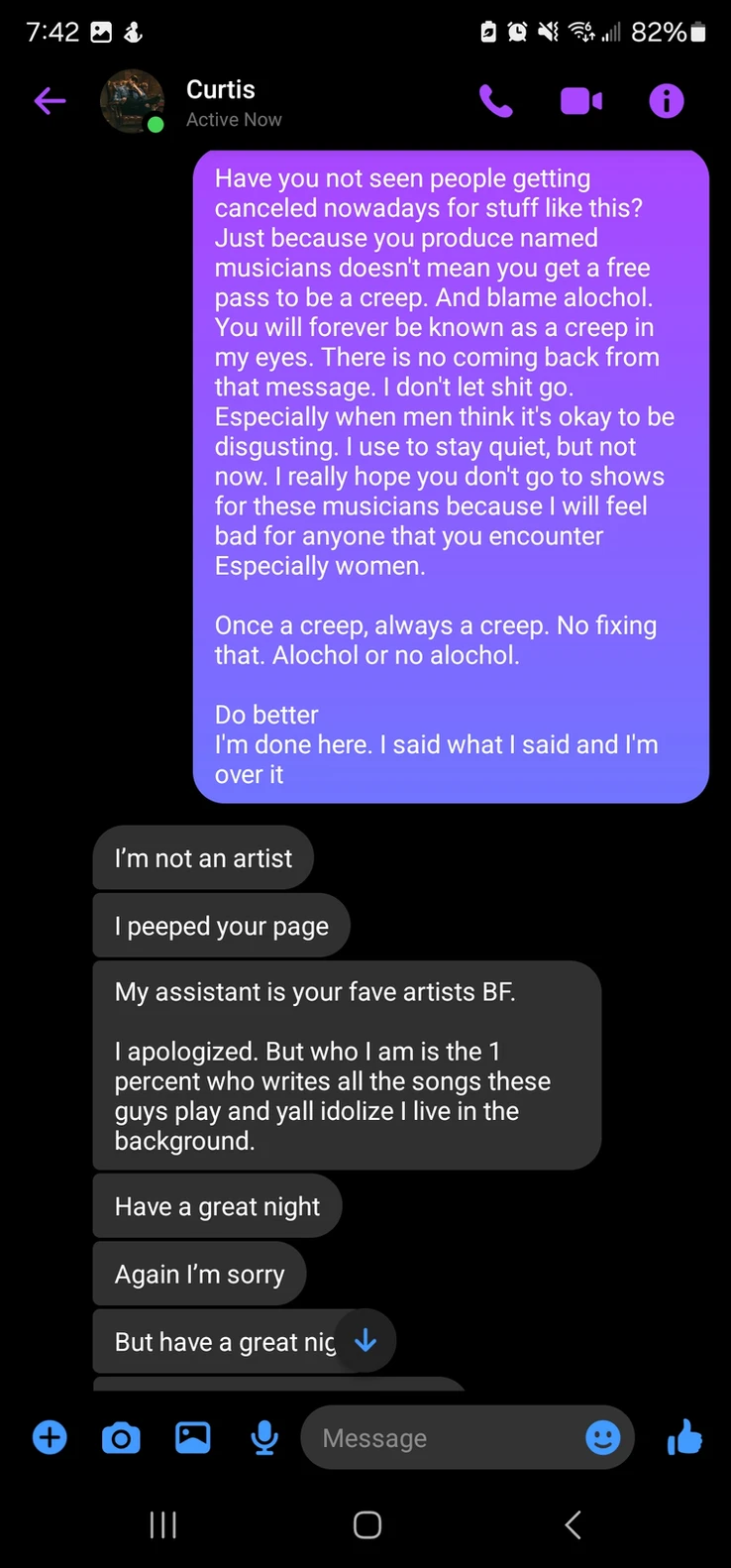Open the plus more-options menu
This screenshot has height=1568, width=731.
(x=50, y=1437)
